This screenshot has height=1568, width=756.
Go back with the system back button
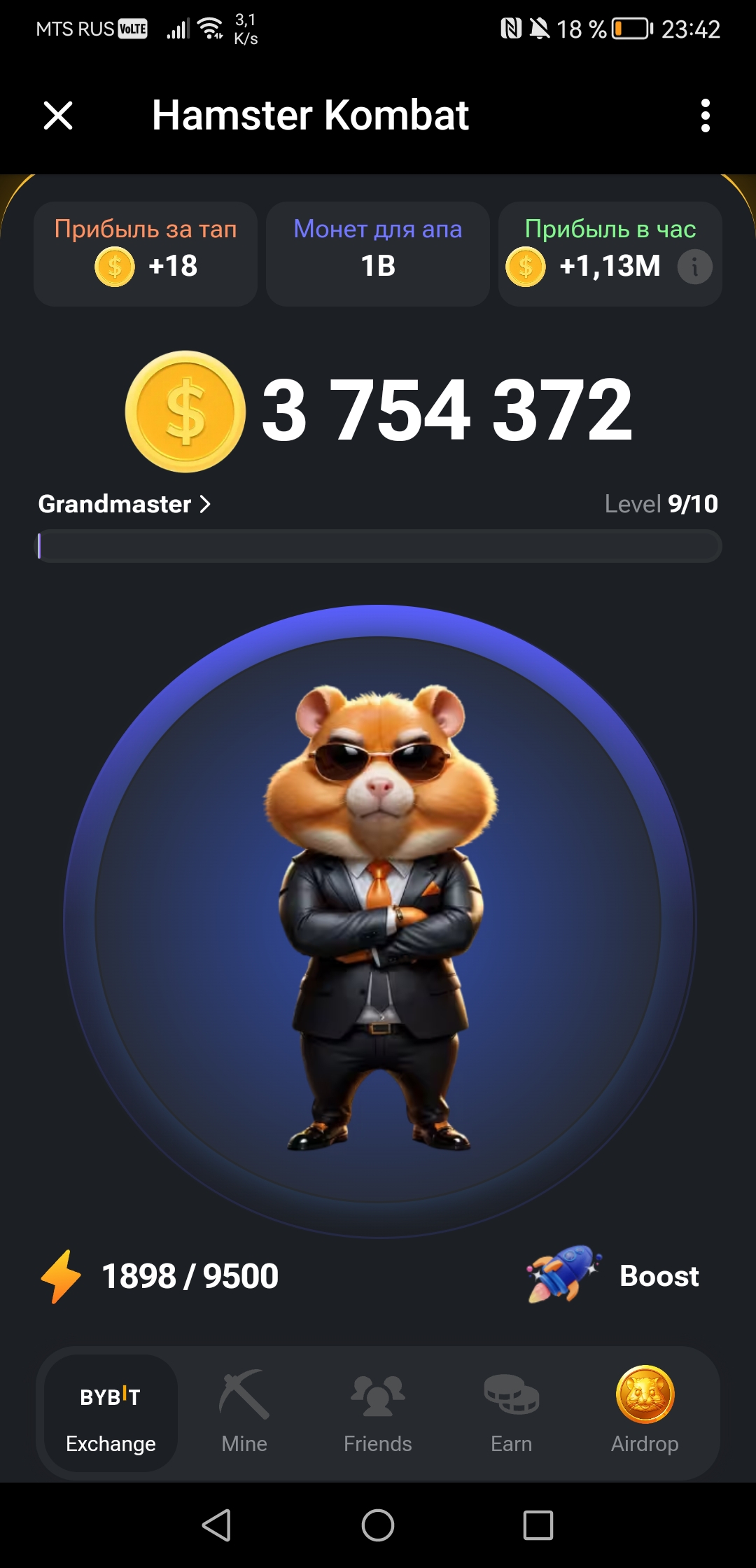[x=217, y=1525]
